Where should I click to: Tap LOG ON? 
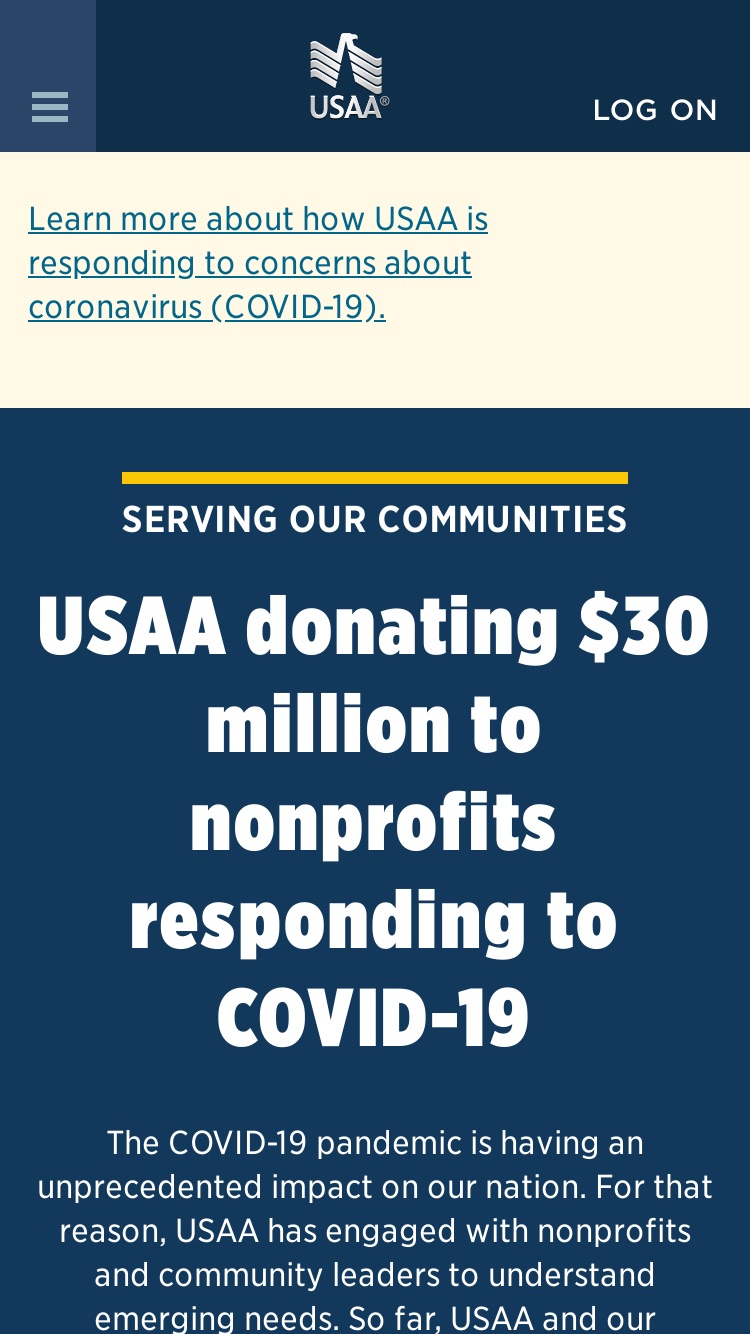[655, 110]
